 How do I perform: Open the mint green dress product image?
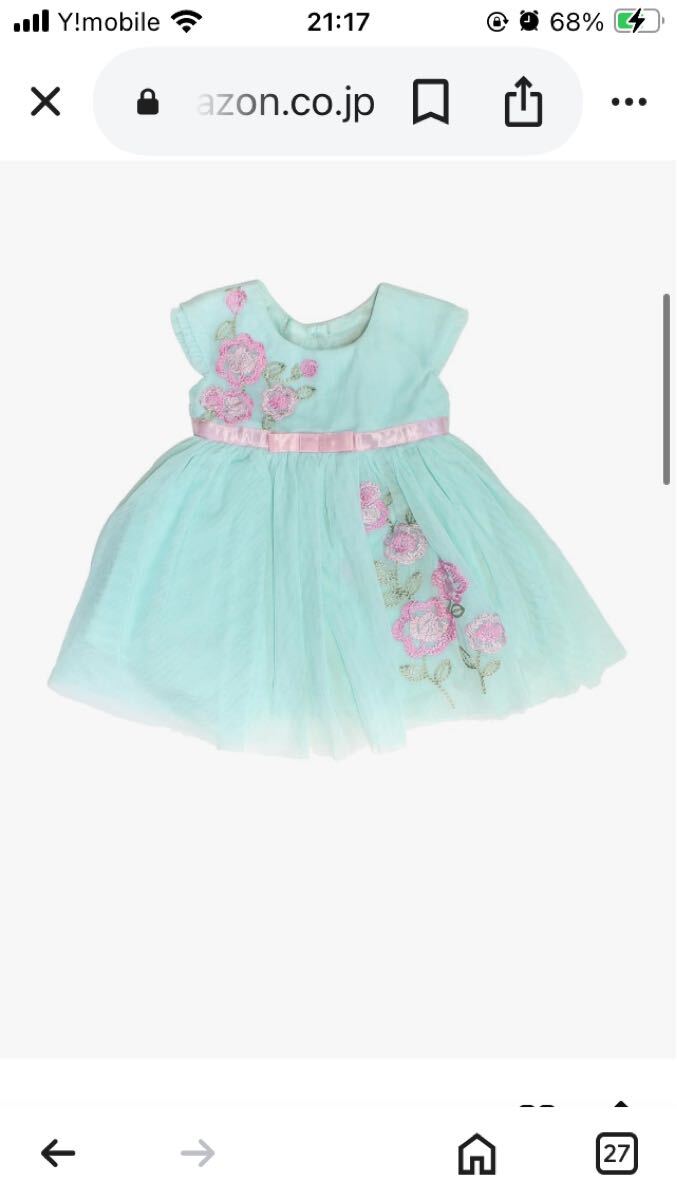click(x=336, y=520)
